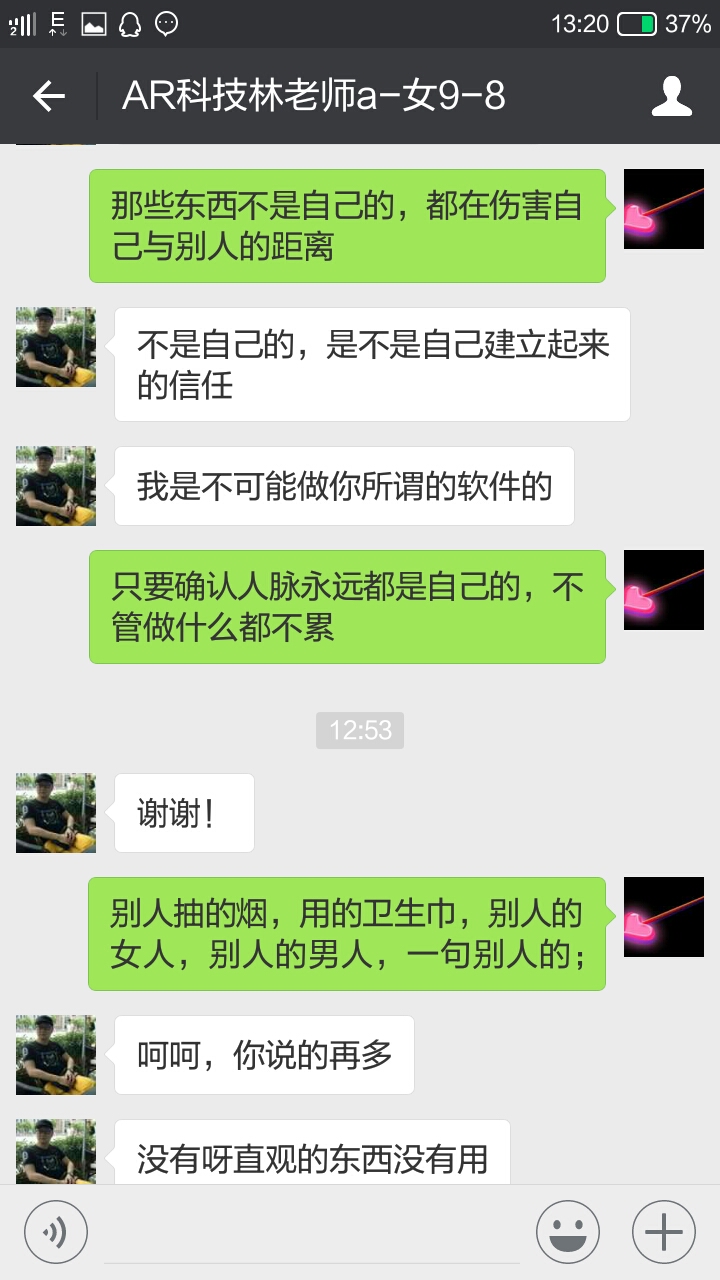
Task: Open my avatar beside 别人抽的烟 message
Action: (664, 917)
